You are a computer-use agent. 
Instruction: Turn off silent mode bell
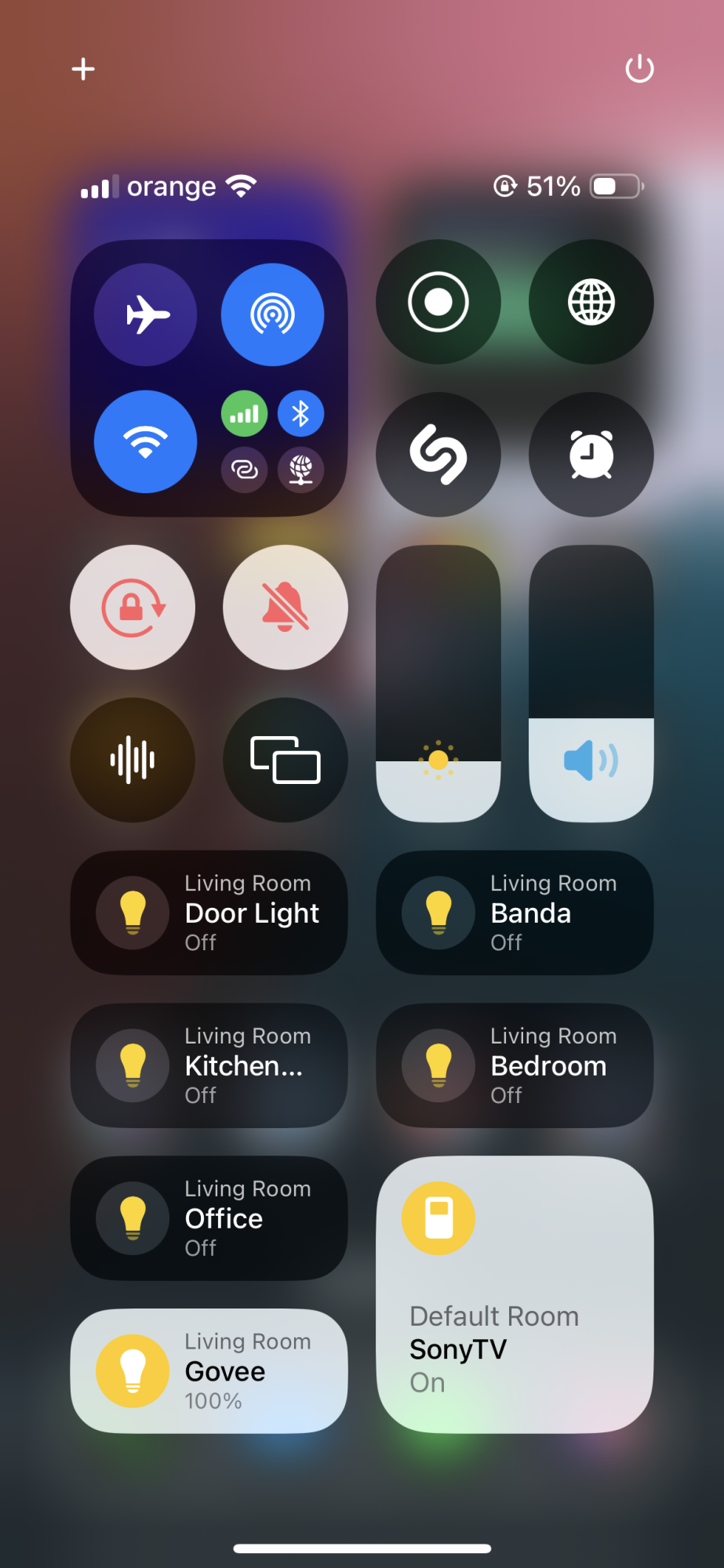coord(286,608)
